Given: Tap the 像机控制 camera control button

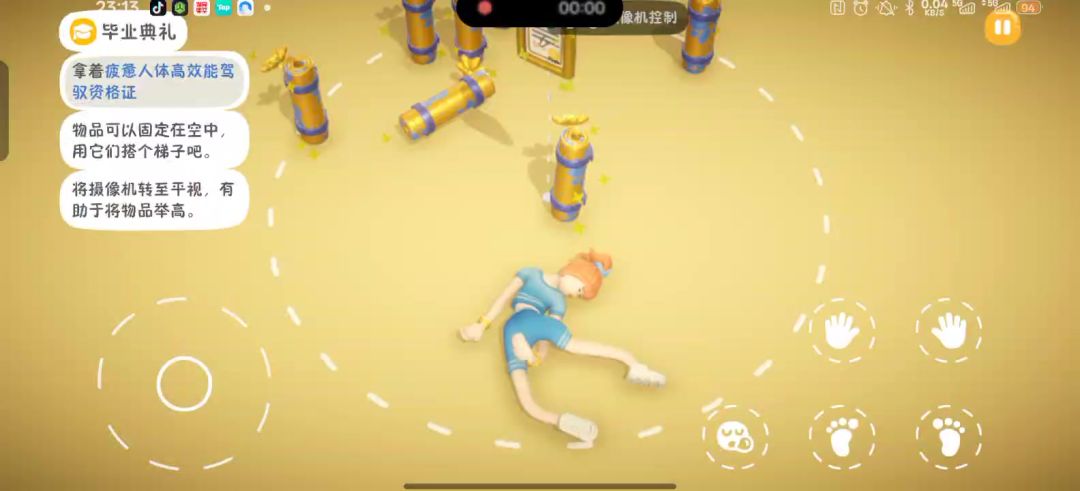Looking at the screenshot, I should click(x=650, y=17).
